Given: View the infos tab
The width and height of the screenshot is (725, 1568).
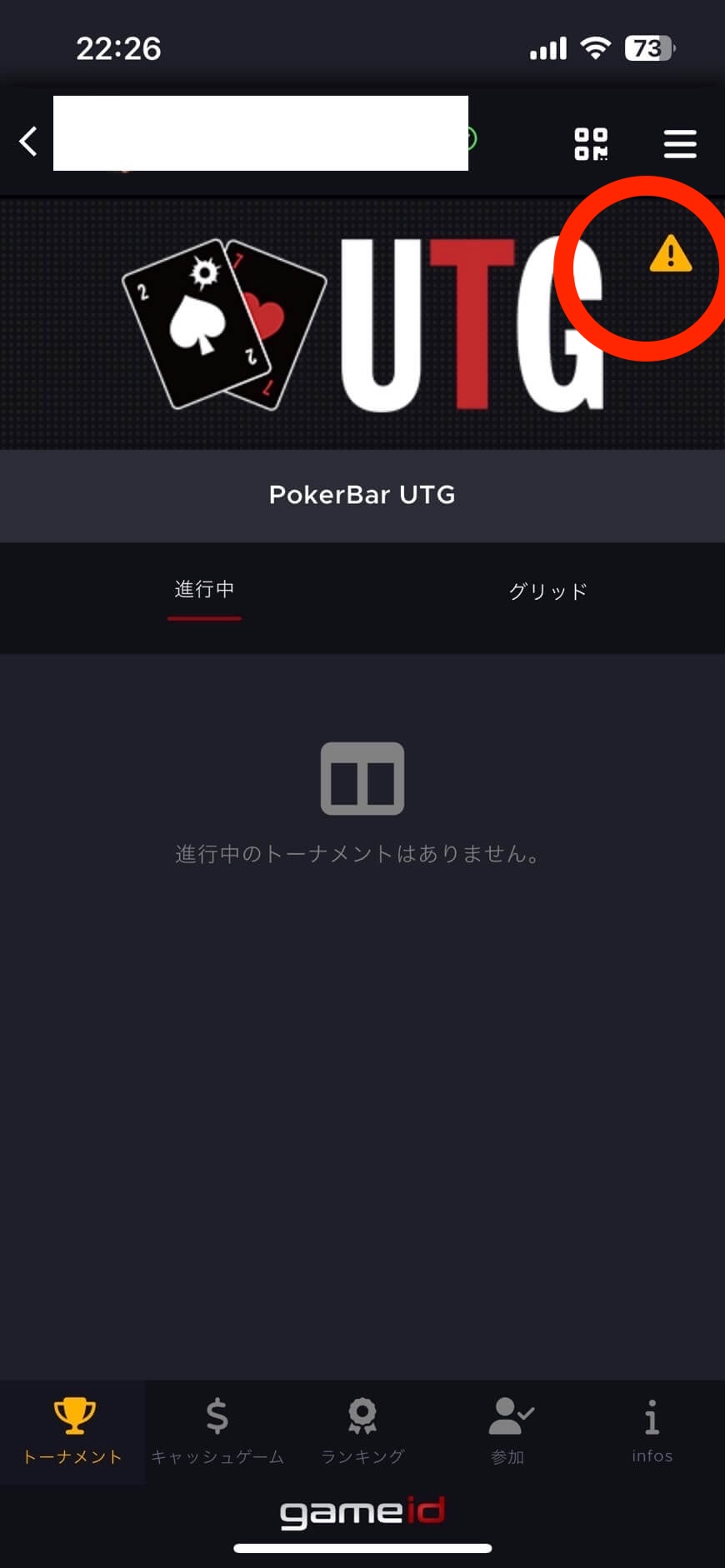Looking at the screenshot, I should (x=652, y=1431).
